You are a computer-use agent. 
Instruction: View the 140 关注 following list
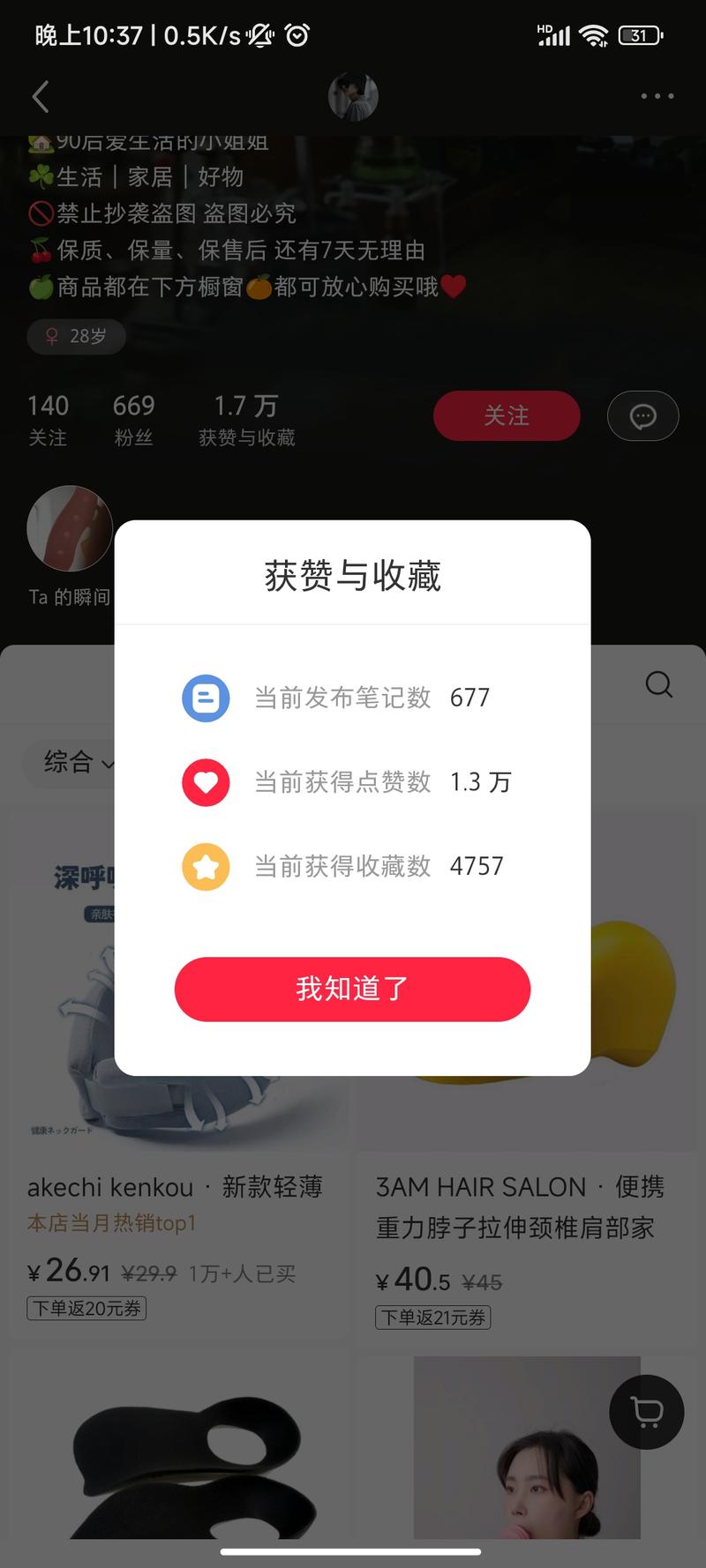[x=48, y=419]
